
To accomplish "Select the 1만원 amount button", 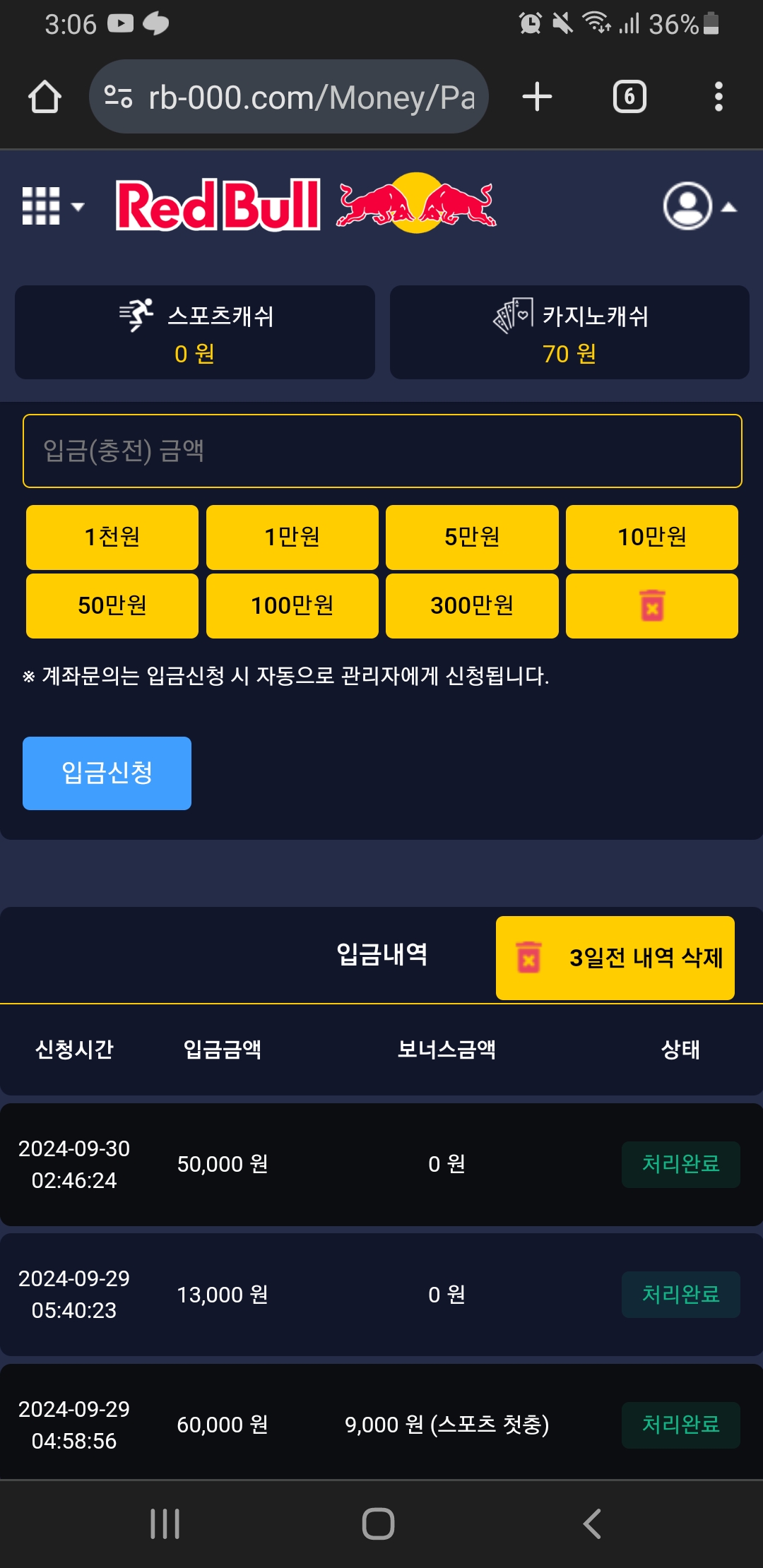I will (x=292, y=537).
